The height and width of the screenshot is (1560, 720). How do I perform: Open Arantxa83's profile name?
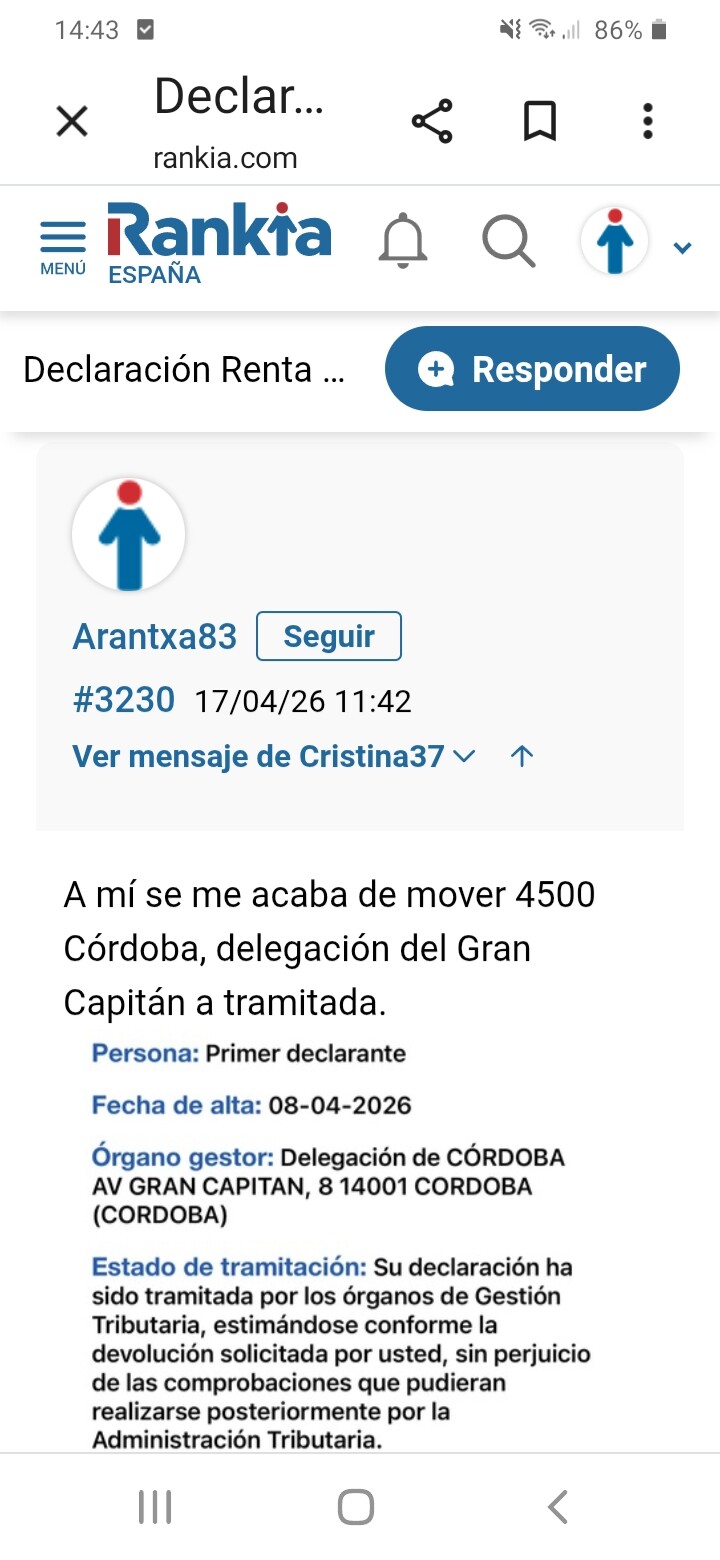point(155,637)
